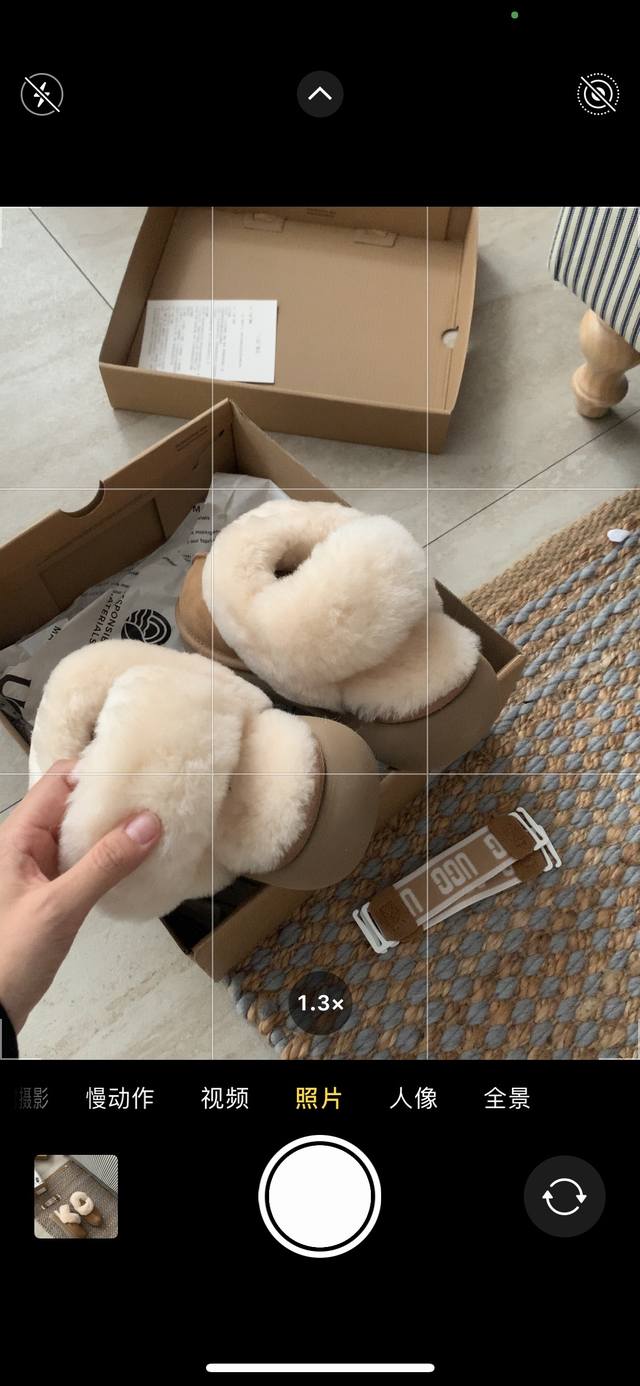
Task: Tap the 1.3× zoom button
Action: click(x=320, y=1002)
